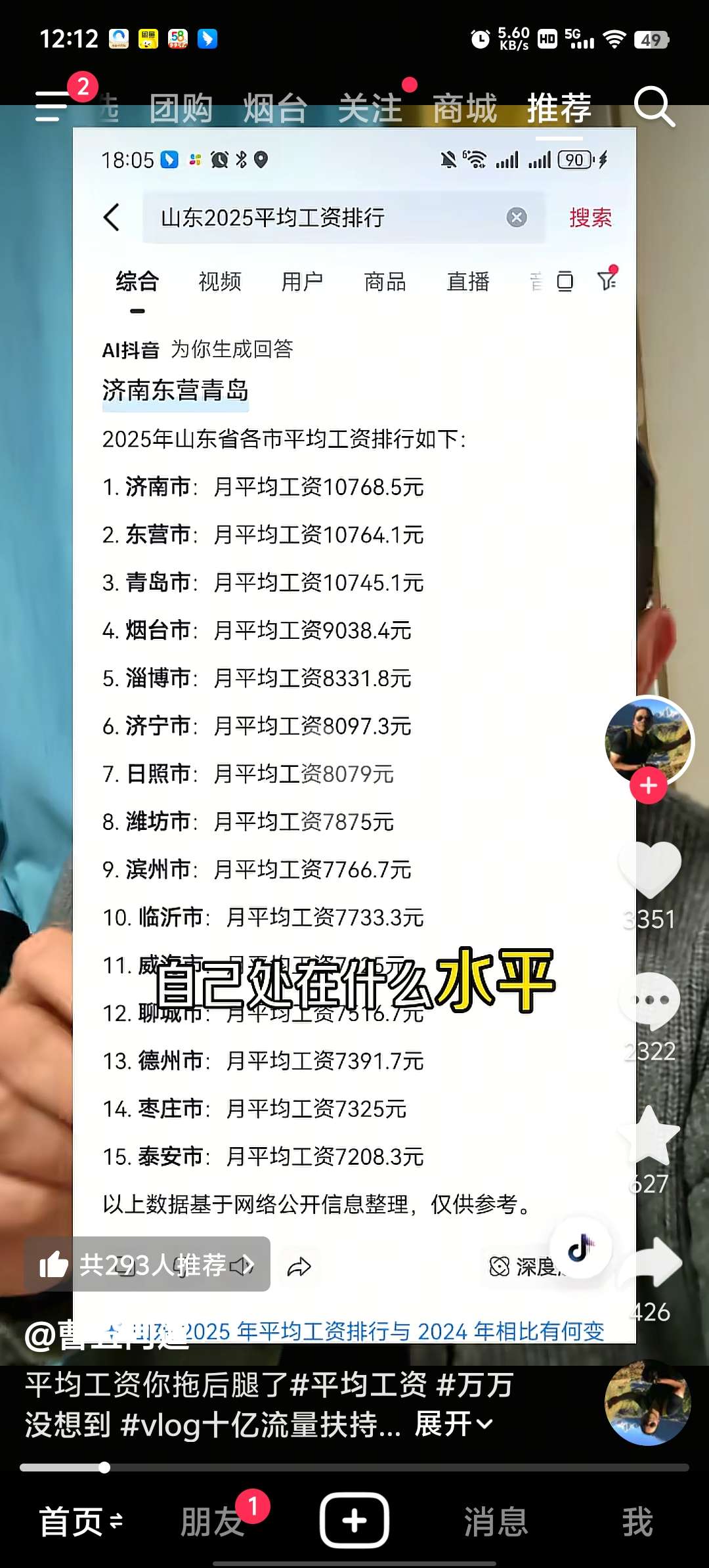Open the 我 profile tab
The image size is (709, 1568).
click(637, 1521)
